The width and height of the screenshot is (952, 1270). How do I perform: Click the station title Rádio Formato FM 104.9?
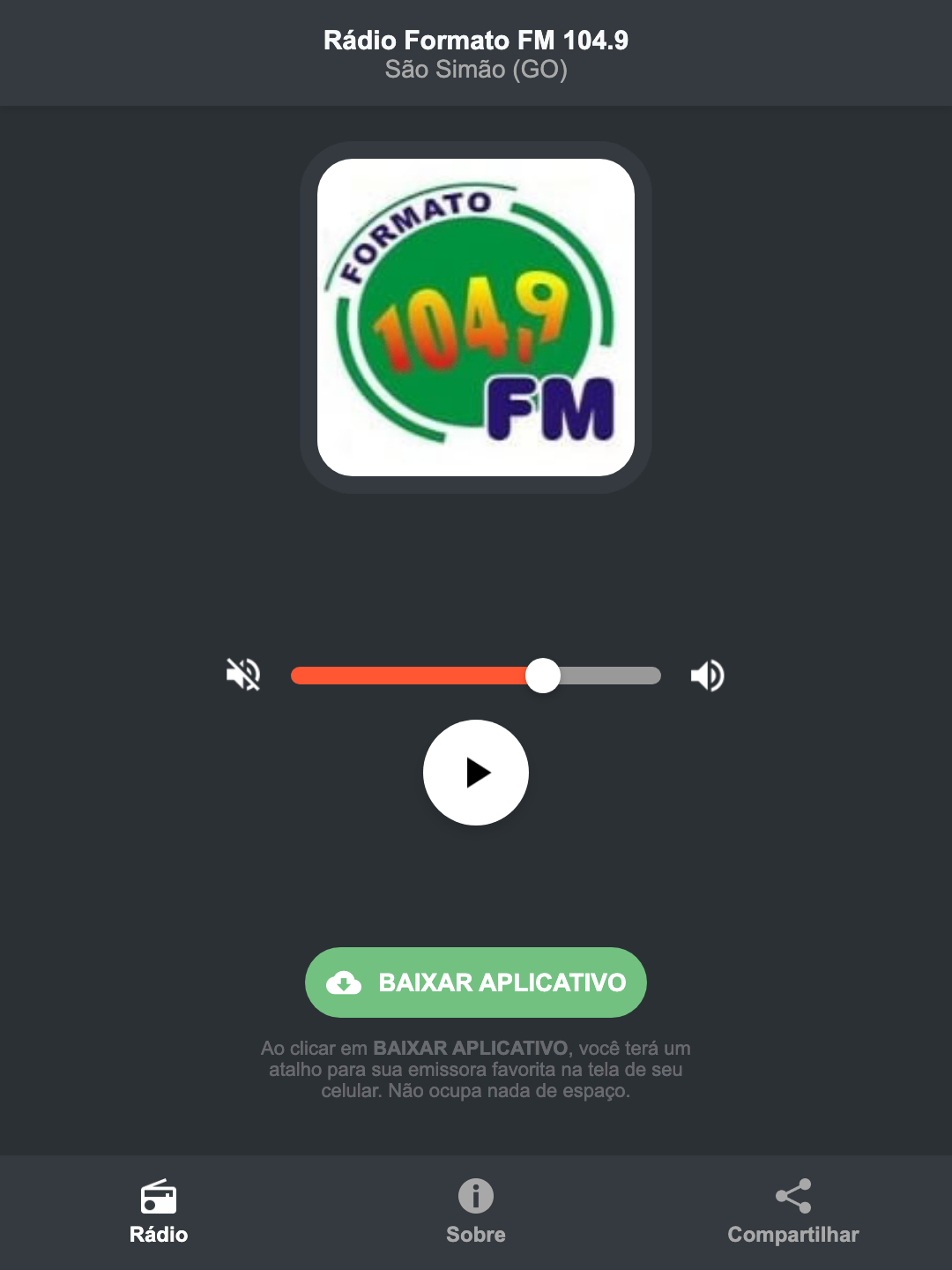[475, 39]
